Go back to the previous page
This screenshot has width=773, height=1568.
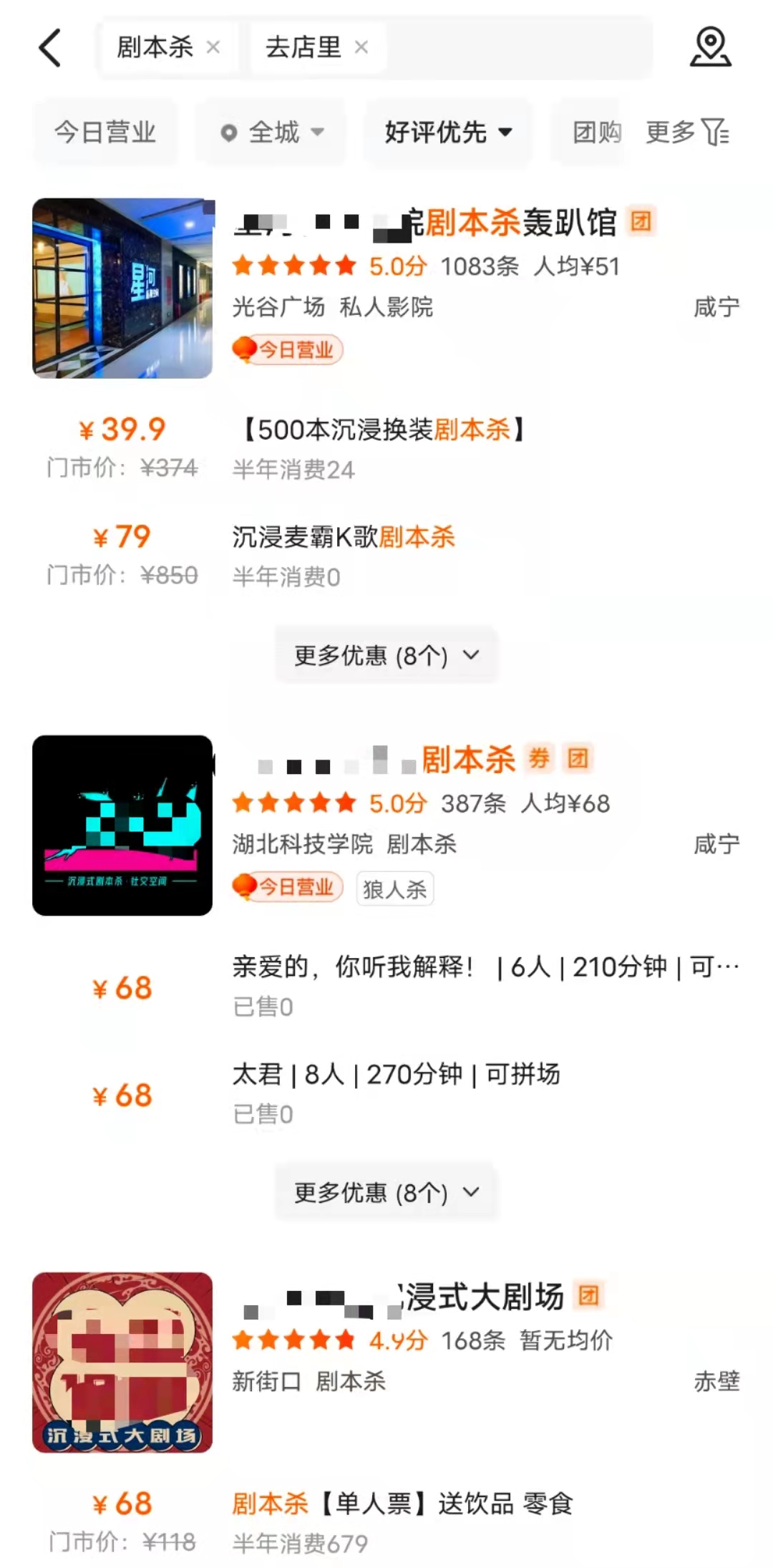click(x=50, y=48)
